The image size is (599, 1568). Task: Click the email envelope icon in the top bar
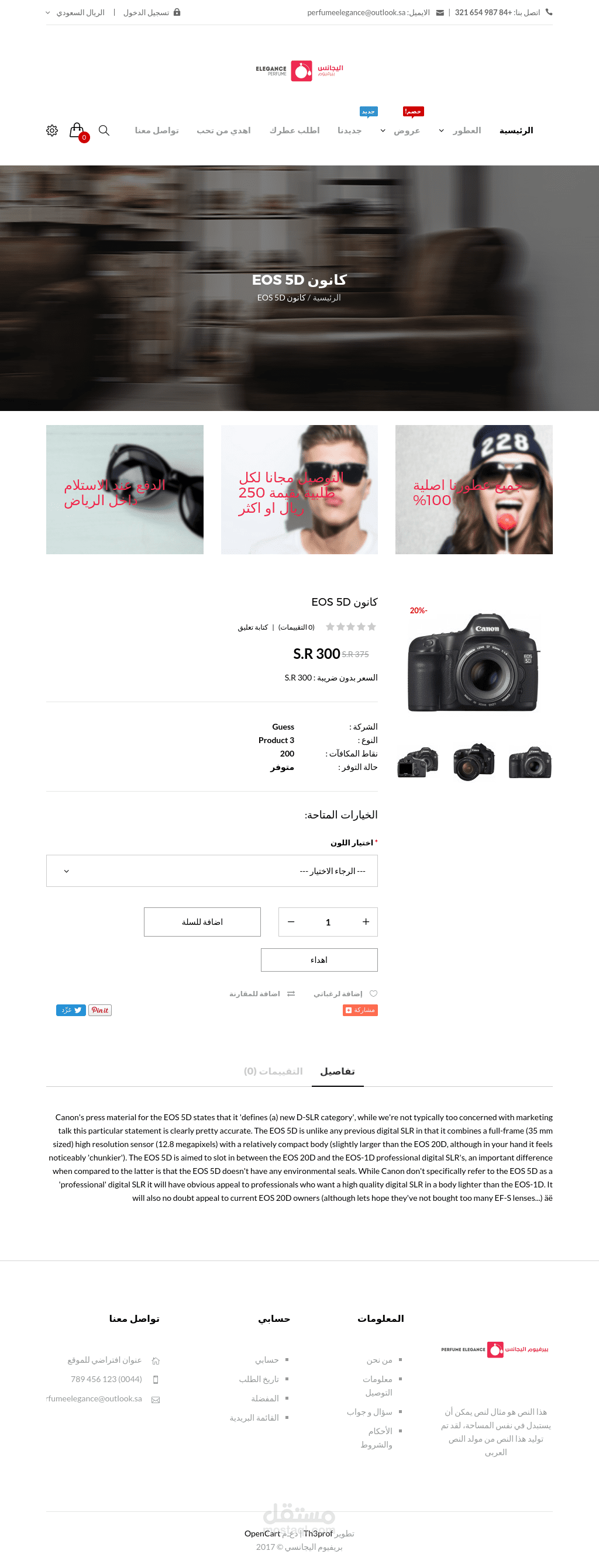pos(439,12)
